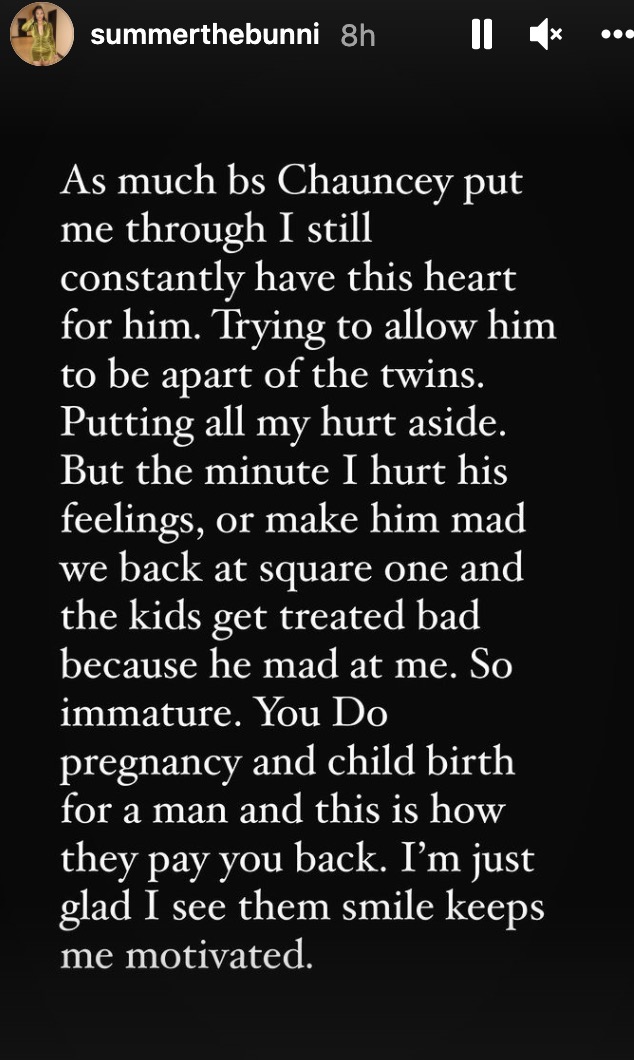Pause the story playback
The height and width of the screenshot is (1060, 634).
pyautogui.click(x=481, y=36)
